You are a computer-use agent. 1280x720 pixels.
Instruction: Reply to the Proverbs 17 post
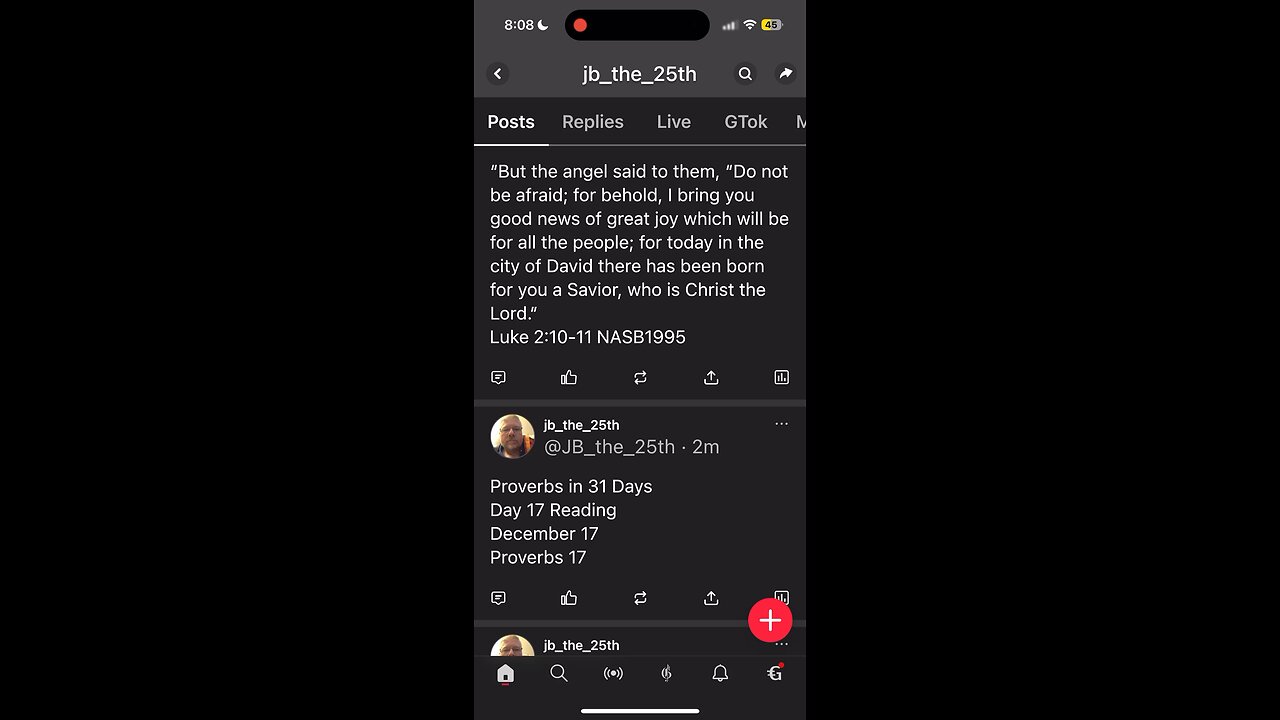(x=498, y=598)
